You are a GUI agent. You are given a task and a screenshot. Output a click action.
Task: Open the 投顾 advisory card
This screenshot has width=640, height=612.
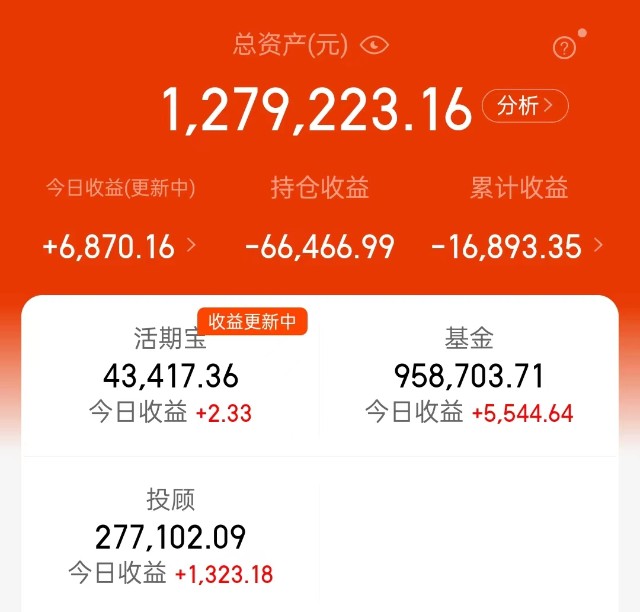tap(171, 536)
